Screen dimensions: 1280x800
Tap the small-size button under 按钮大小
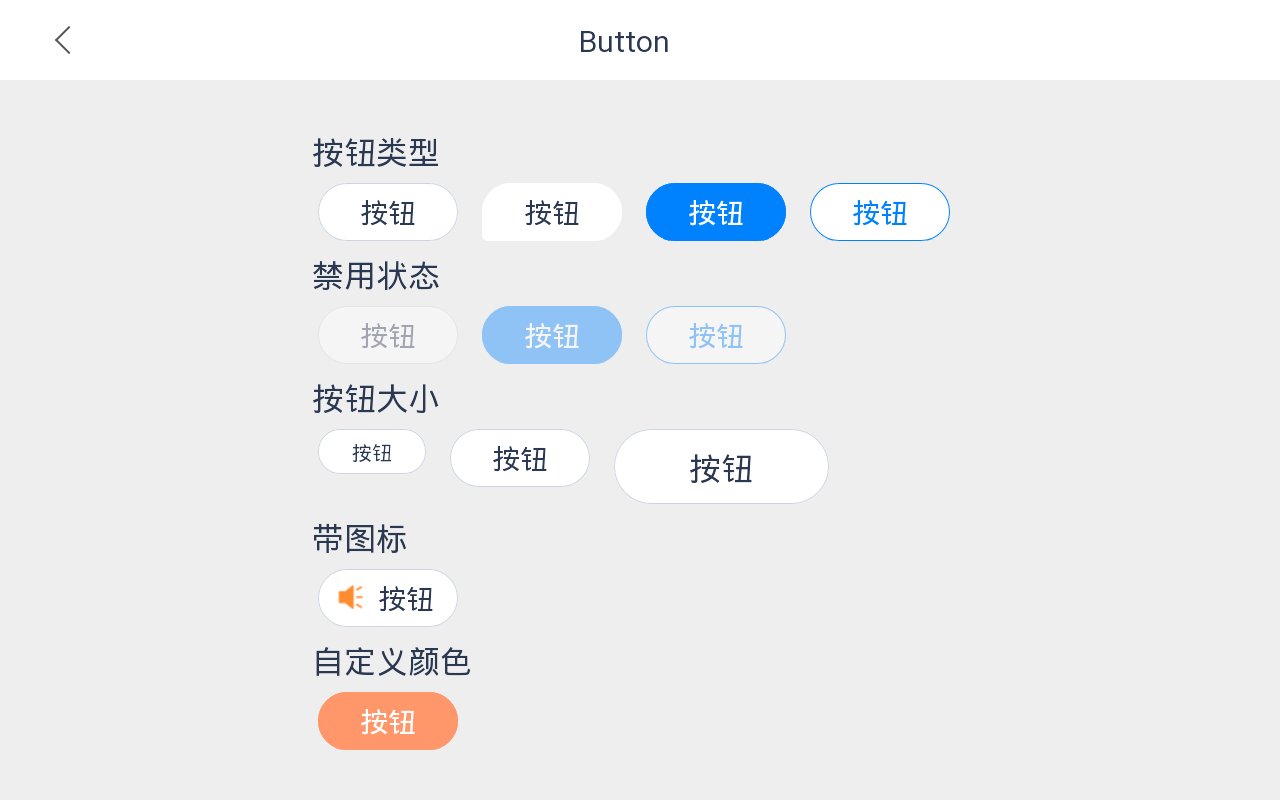click(x=372, y=452)
